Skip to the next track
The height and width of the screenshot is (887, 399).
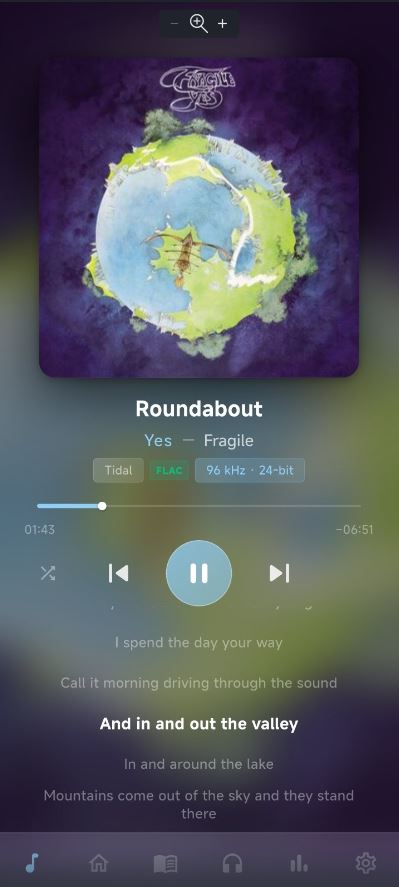280,573
